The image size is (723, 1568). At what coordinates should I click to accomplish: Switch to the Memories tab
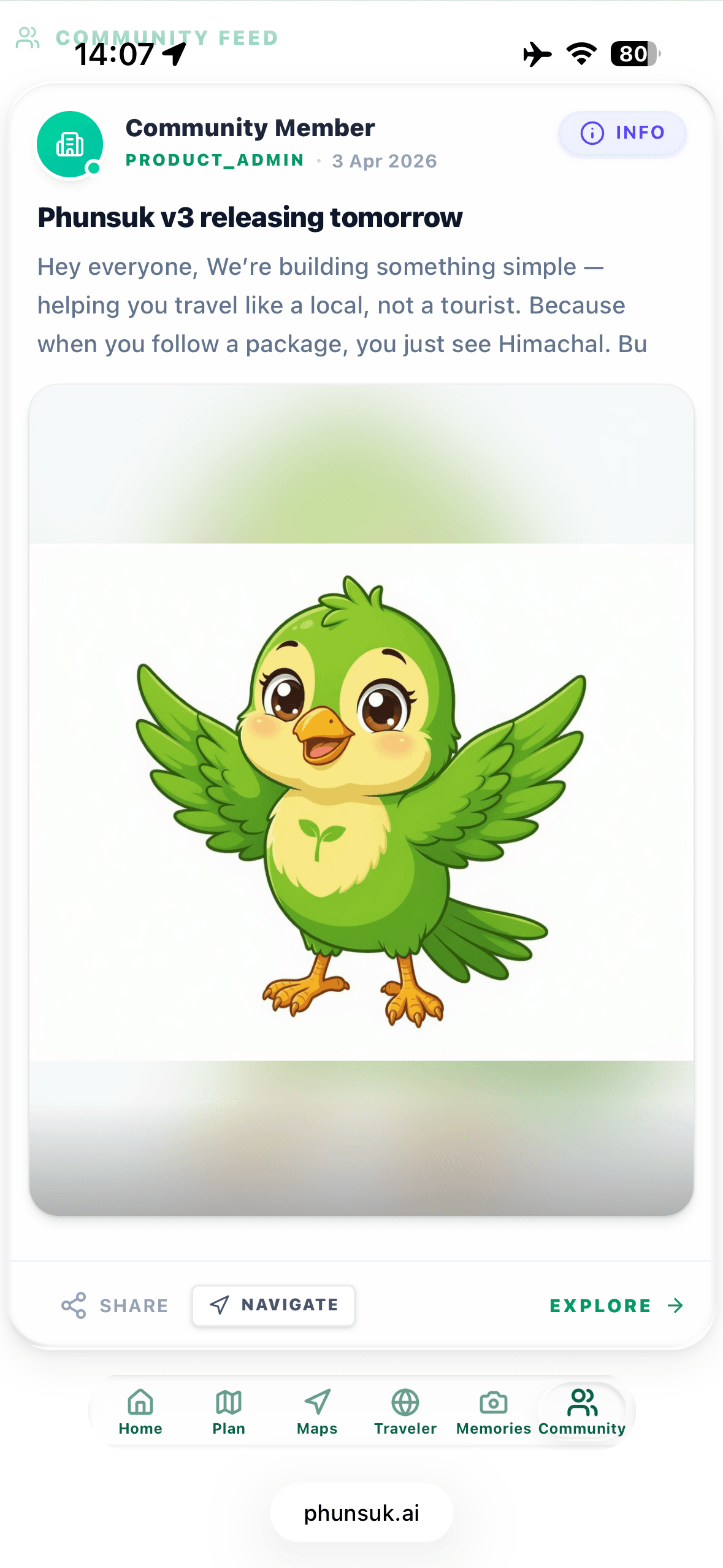pos(493,1412)
